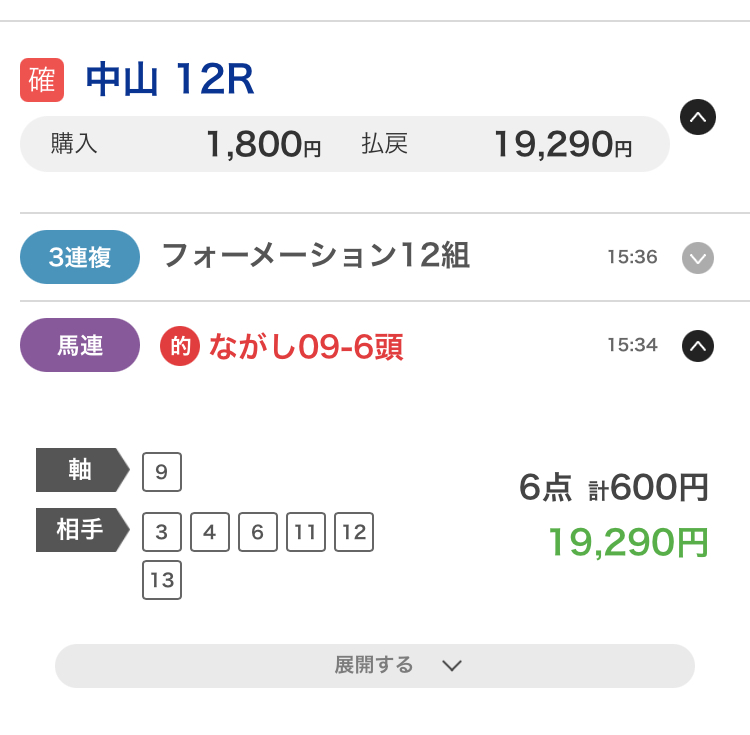Tap the 展開する button

[x=375, y=666]
